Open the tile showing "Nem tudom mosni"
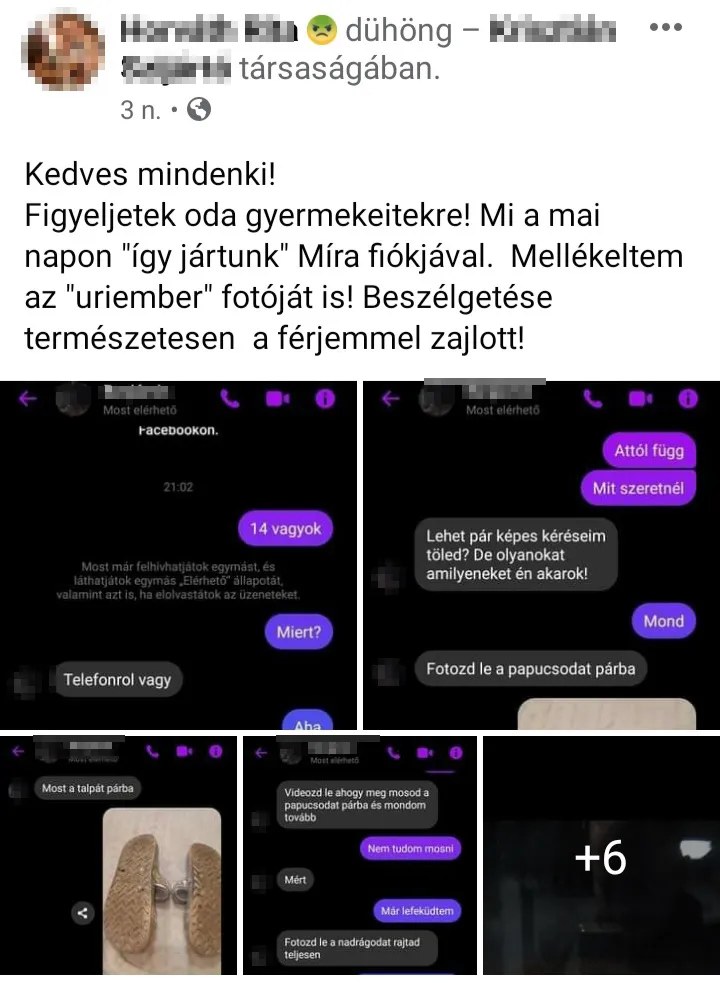720x983 pixels. point(358,855)
